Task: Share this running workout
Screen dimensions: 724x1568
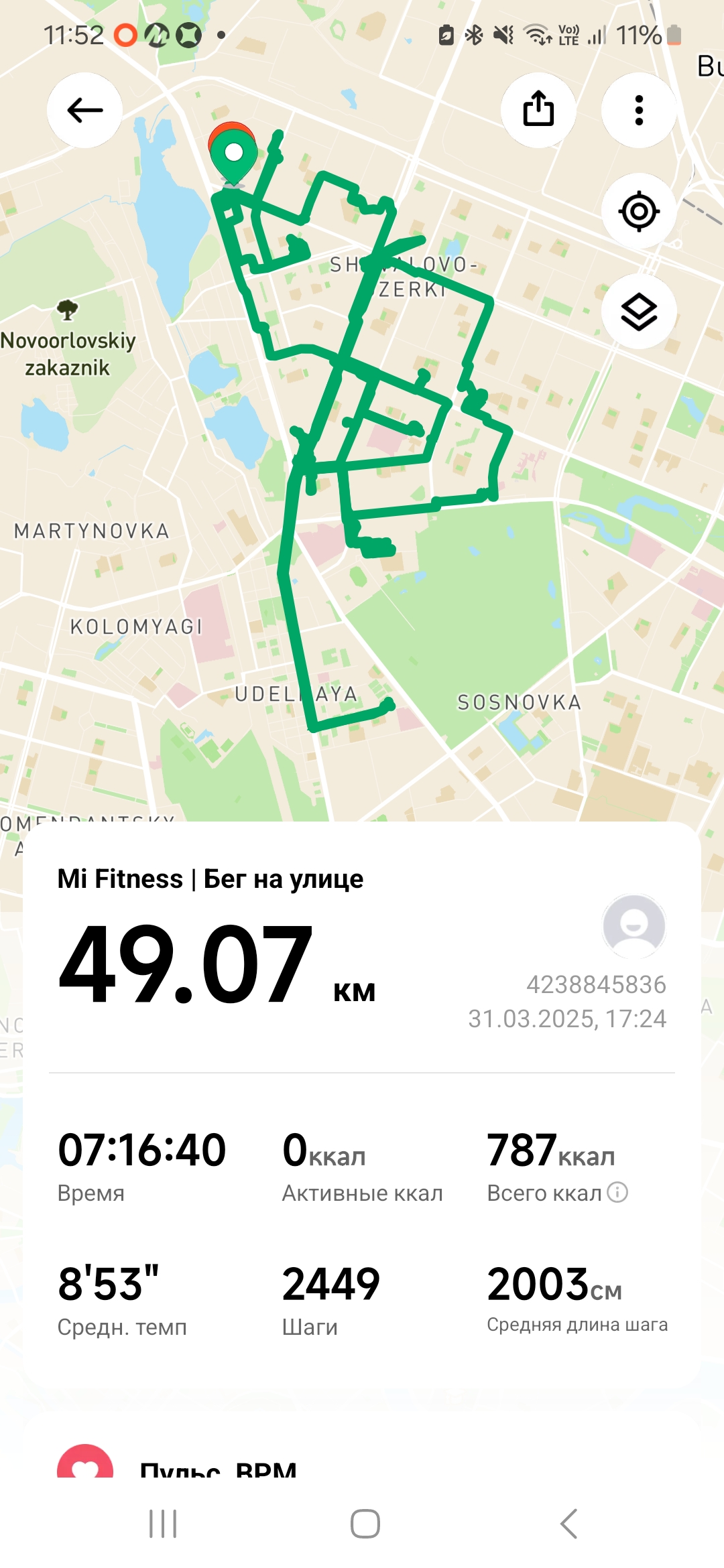Action: coord(538,110)
